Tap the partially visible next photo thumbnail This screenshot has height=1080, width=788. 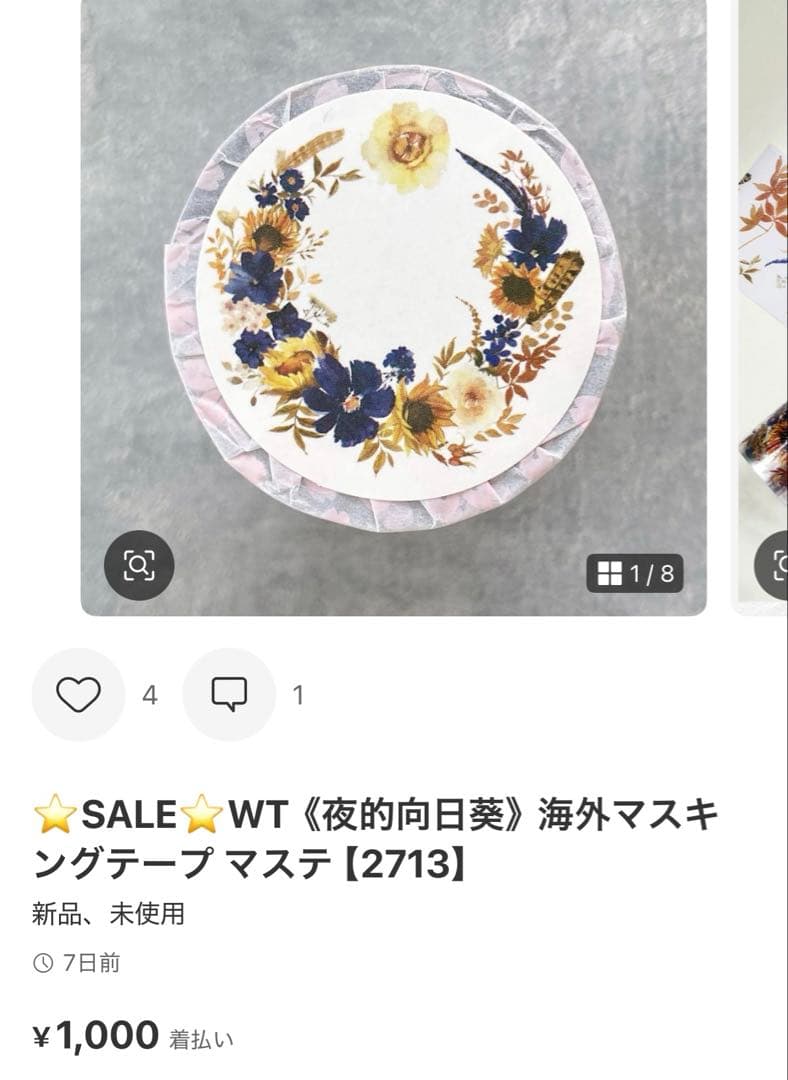pos(762,300)
